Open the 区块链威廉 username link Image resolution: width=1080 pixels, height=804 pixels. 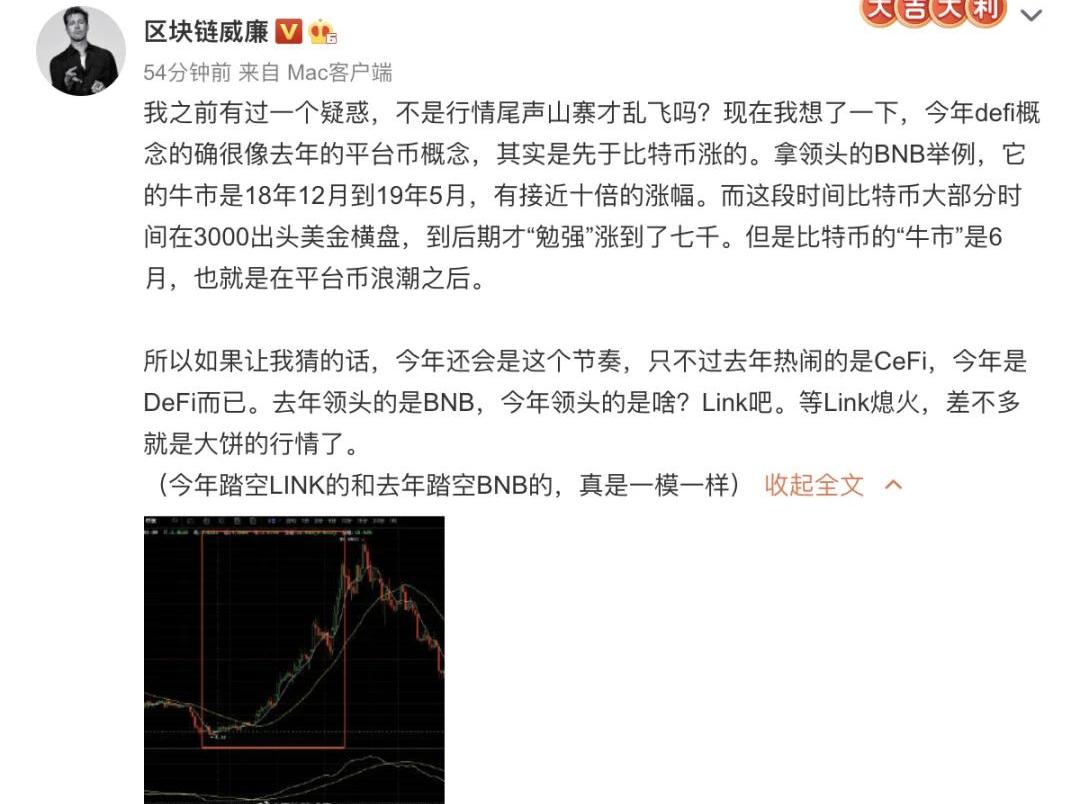(x=206, y=32)
